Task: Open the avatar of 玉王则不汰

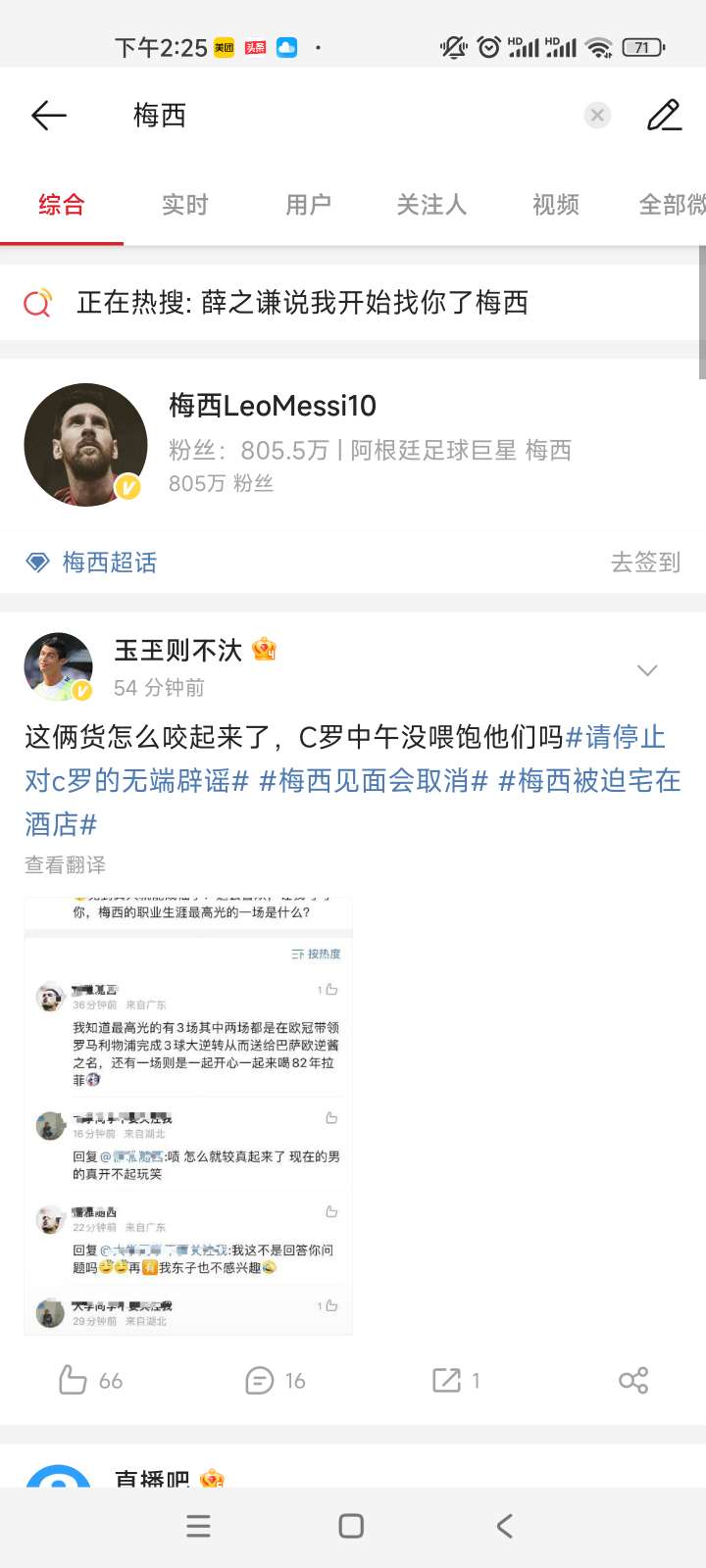Action: [x=58, y=667]
